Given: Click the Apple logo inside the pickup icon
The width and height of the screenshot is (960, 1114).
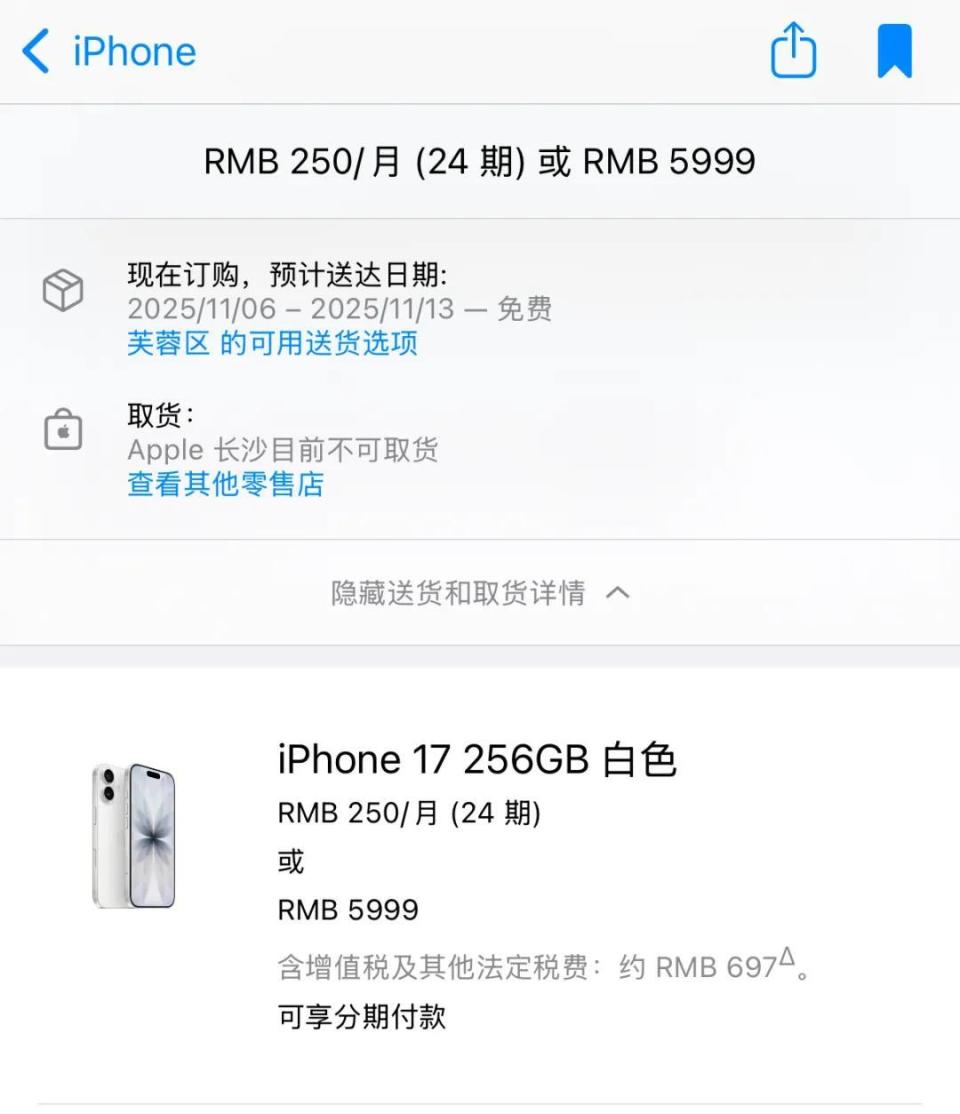Looking at the screenshot, I should tap(63, 432).
